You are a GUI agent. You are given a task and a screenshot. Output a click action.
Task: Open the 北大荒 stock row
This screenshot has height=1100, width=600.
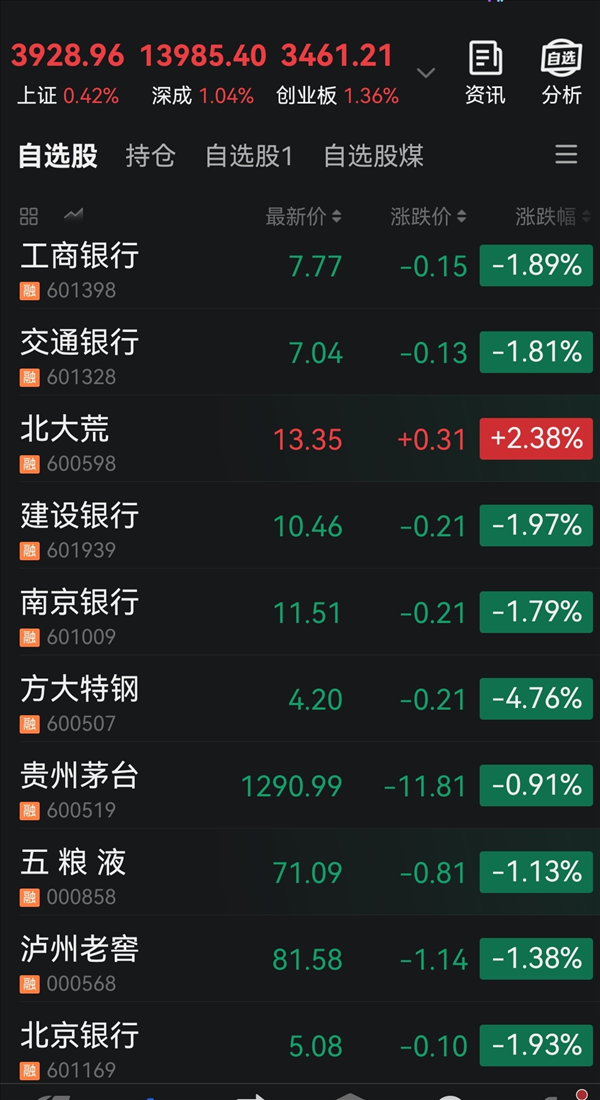(300, 439)
